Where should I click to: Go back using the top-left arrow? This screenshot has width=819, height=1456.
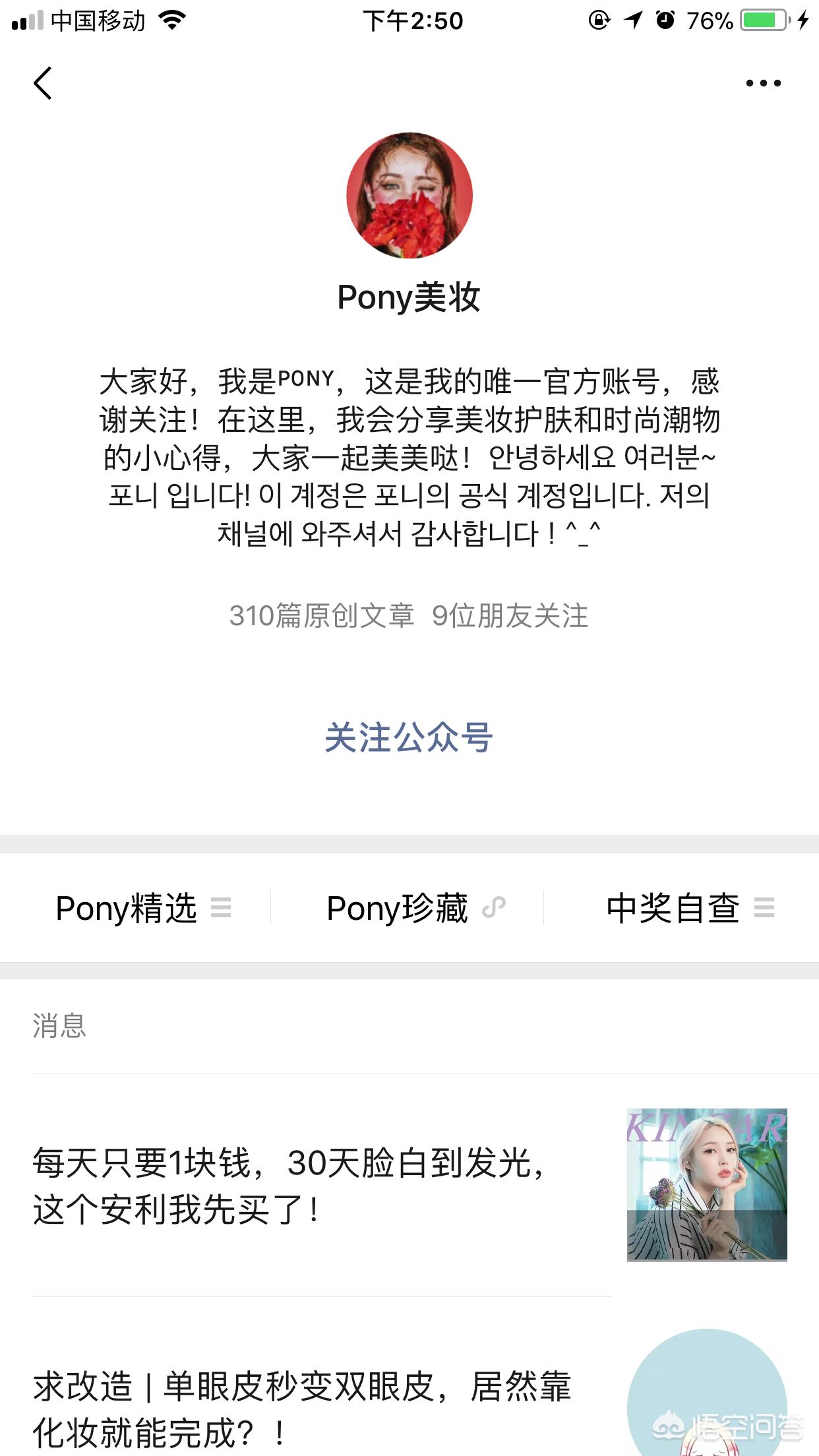click(x=43, y=84)
